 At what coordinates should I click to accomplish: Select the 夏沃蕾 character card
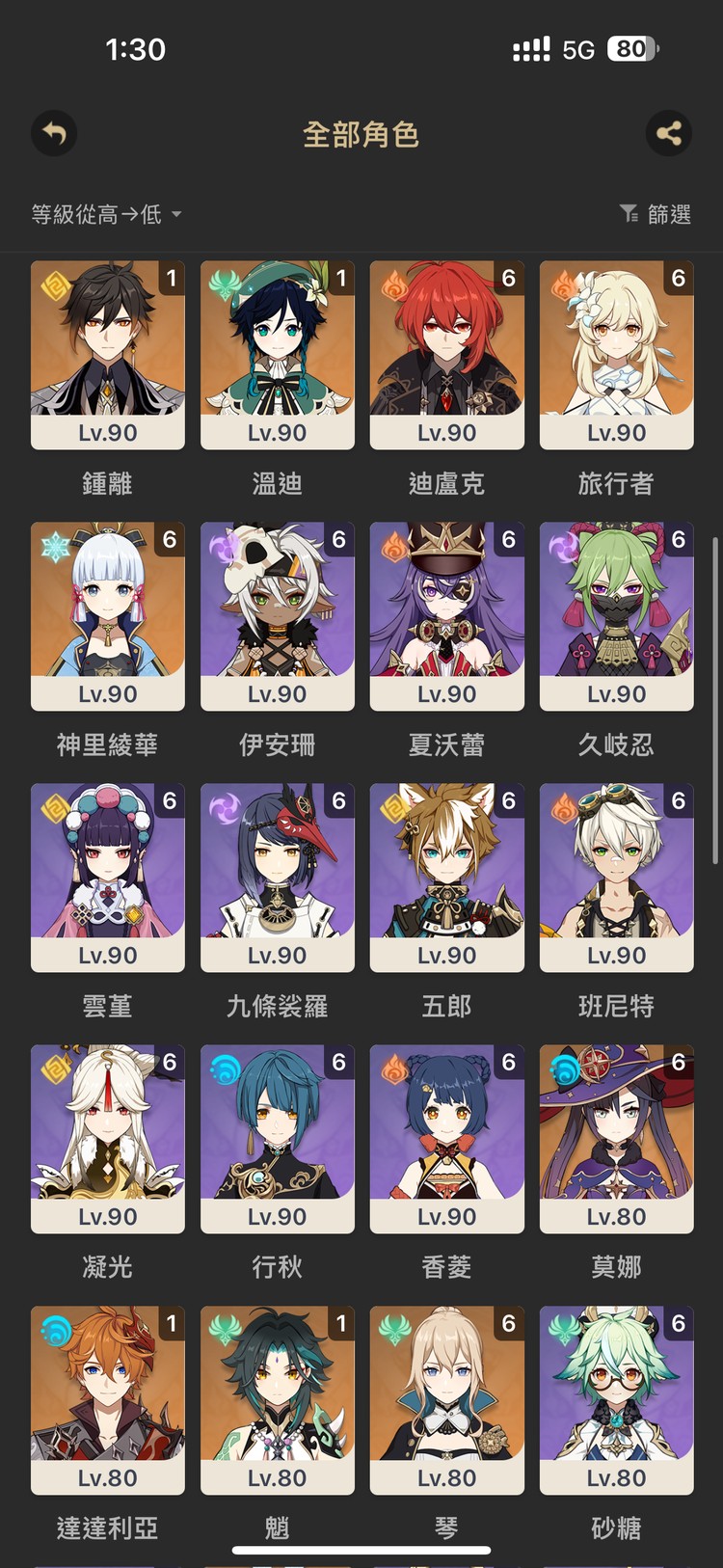click(x=447, y=615)
